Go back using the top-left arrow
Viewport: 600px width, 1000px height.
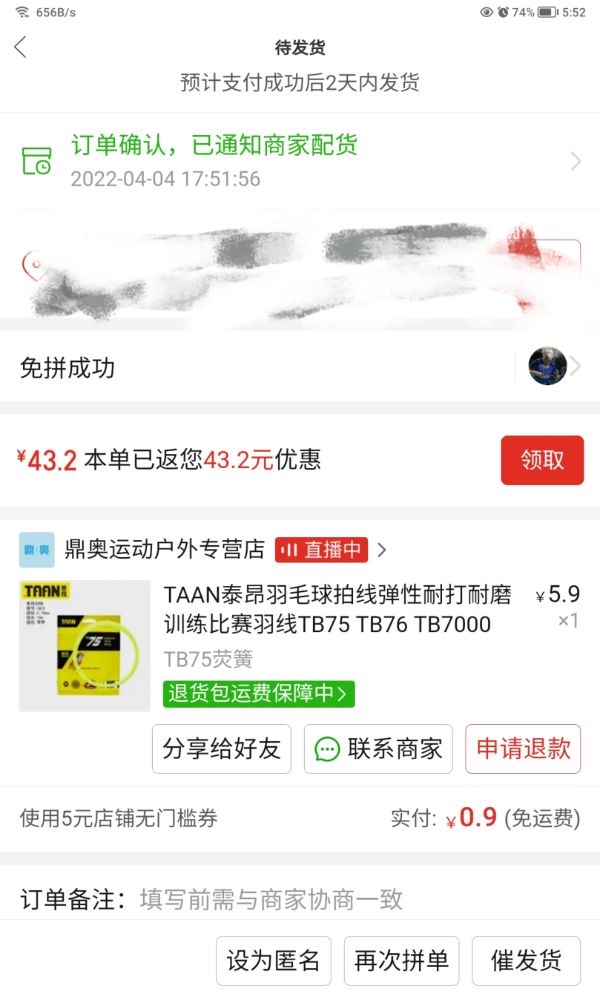[21, 47]
